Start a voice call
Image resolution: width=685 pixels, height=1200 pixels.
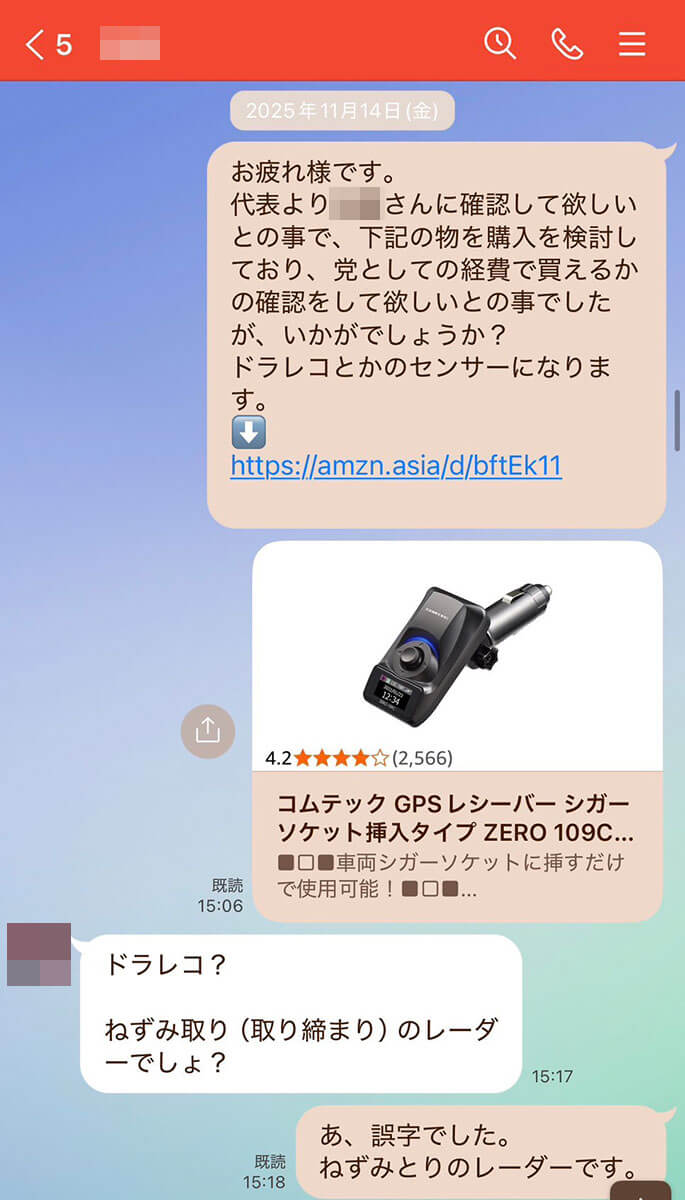(567, 43)
